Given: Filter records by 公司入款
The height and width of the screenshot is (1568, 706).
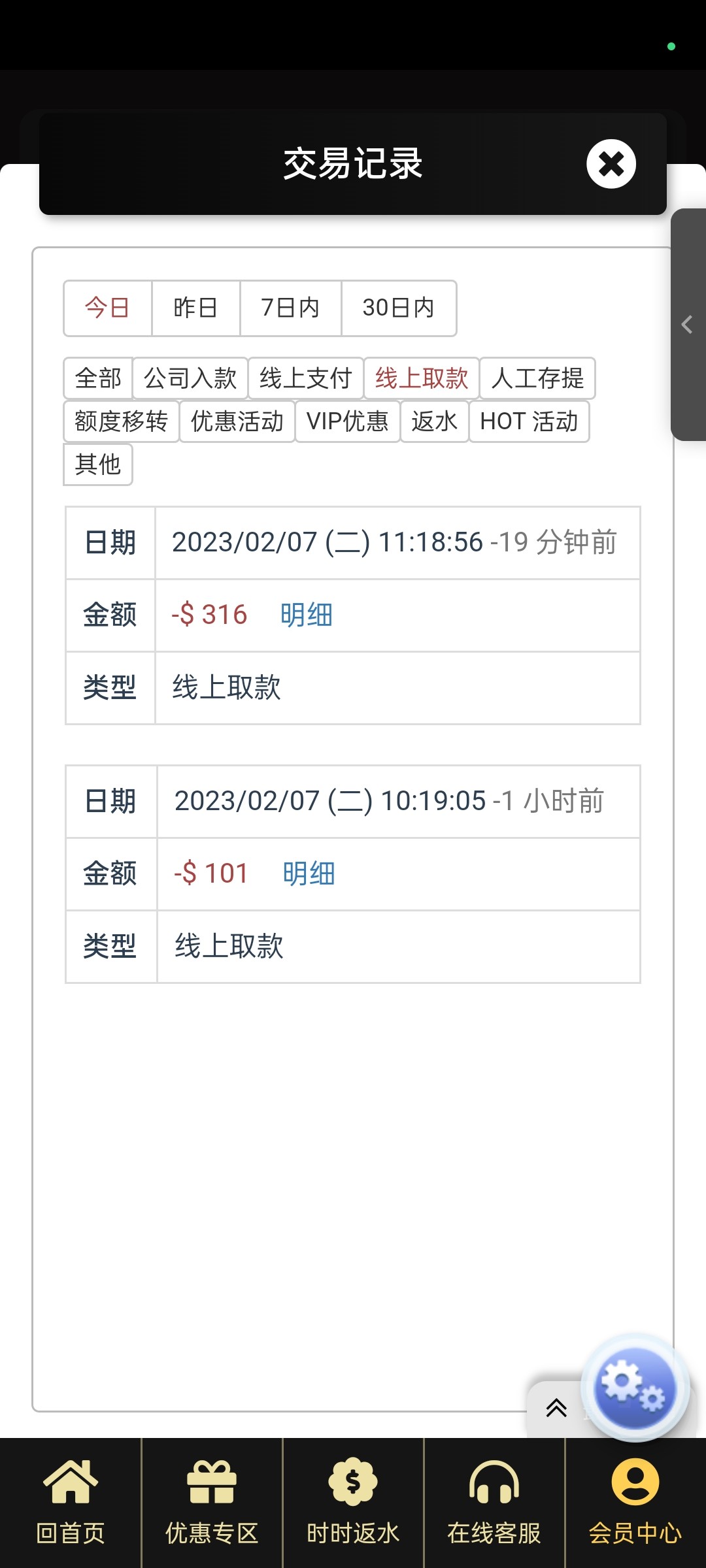Looking at the screenshot, I should point(190,378).
